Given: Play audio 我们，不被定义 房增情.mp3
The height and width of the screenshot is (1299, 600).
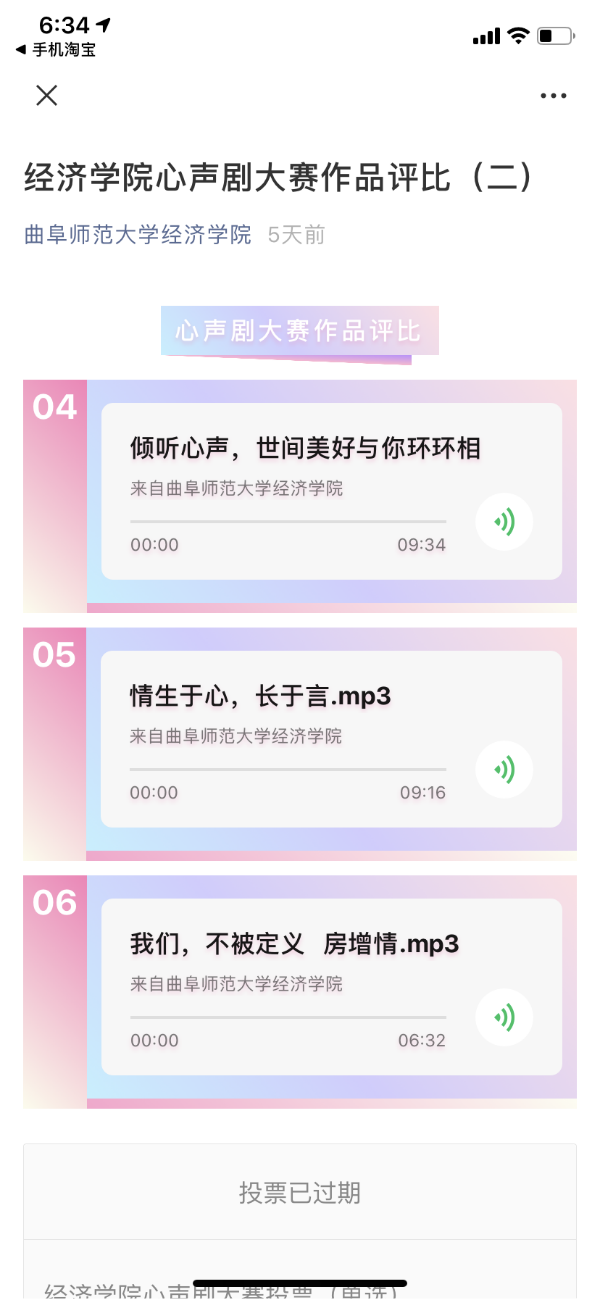Looking at the screenshot, I should [x=504, y=1017].
